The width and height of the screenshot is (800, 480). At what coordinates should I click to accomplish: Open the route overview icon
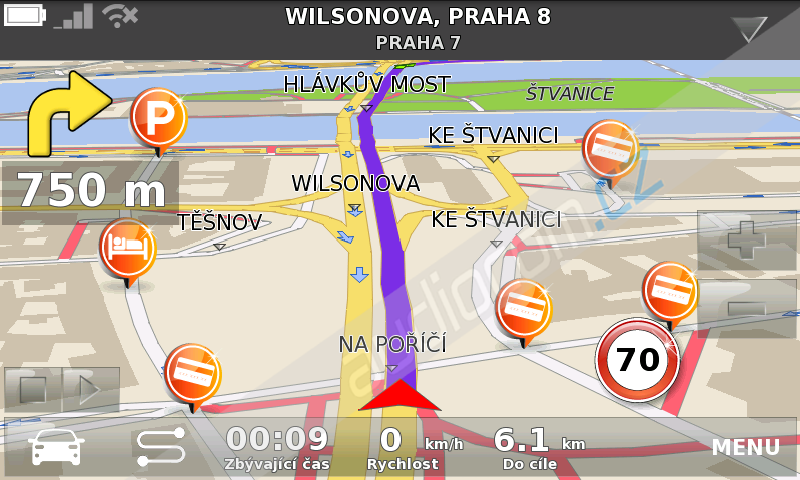[161, 447]
